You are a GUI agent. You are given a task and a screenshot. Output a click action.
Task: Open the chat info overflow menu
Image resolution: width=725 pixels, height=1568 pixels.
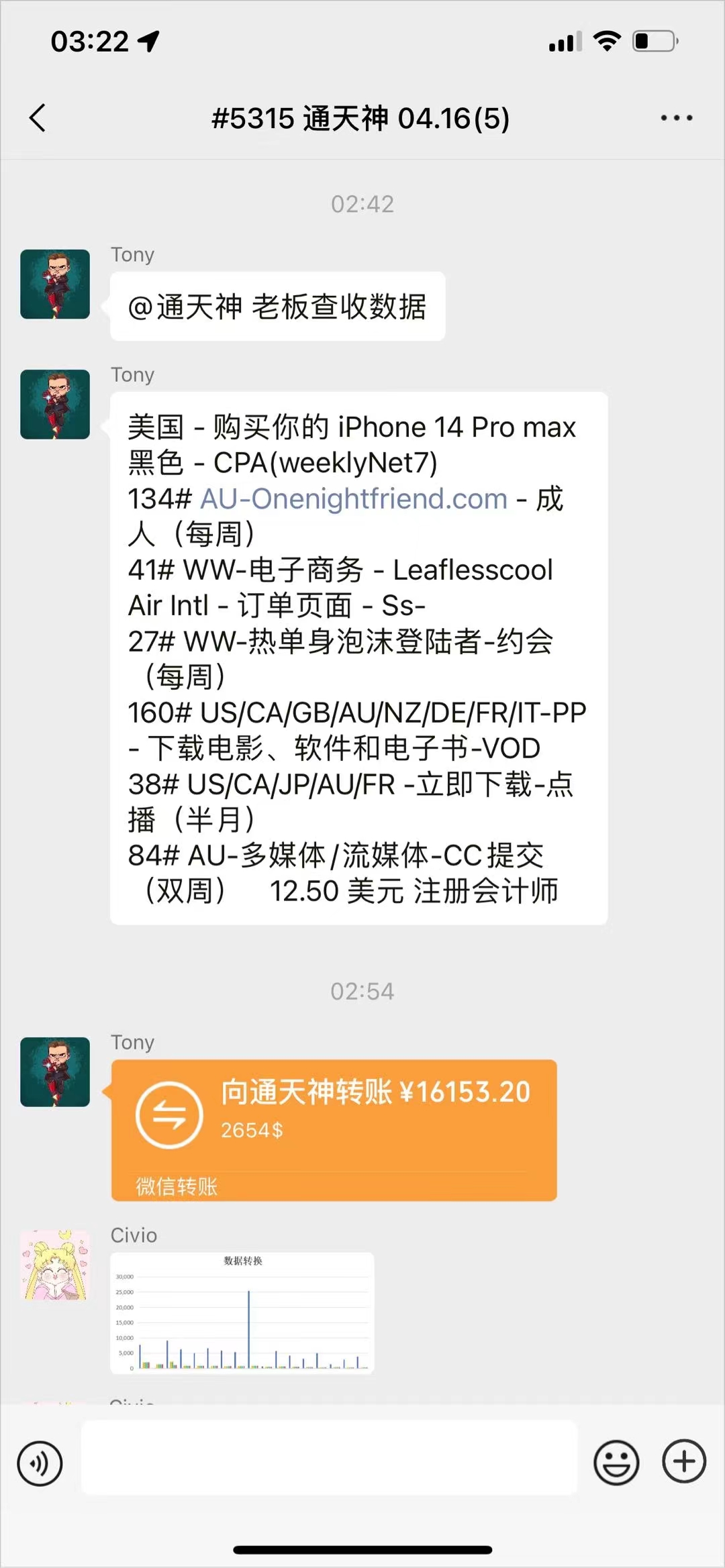[x=676, y=118]
